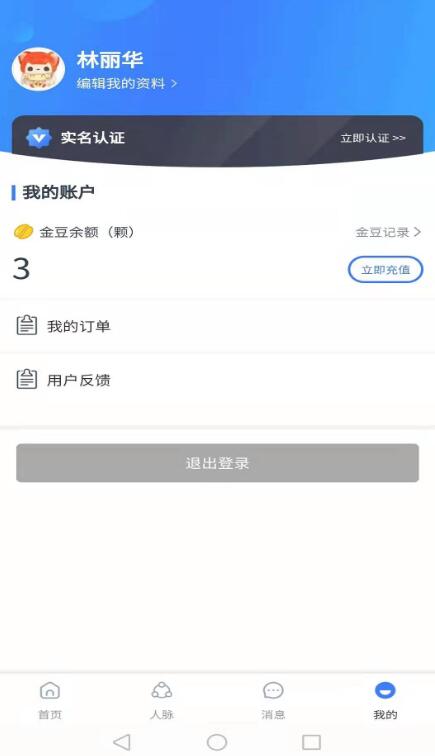The height and width of the screenshot is (756, 435).
Task: Switch to the 人脉 tab
Action: tap(162, 701)
